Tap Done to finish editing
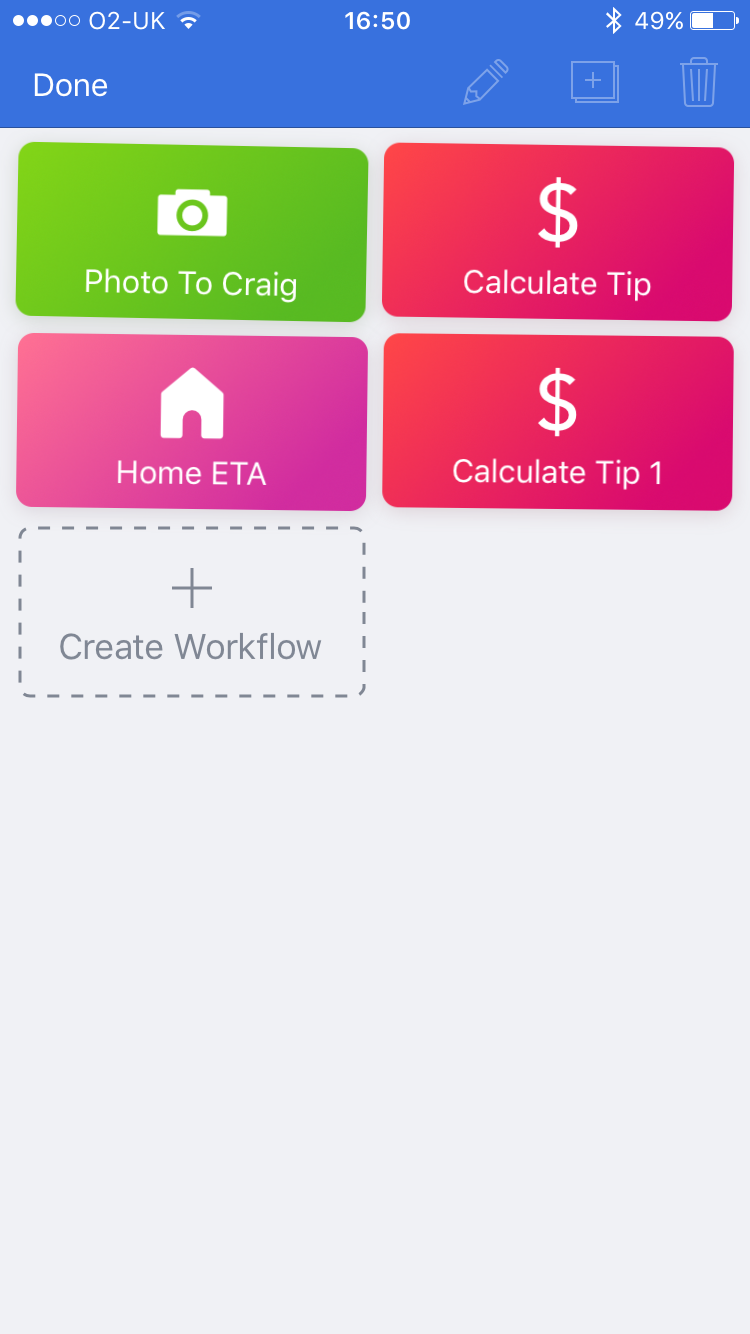 pyautogui.click(x=69, y=85)
